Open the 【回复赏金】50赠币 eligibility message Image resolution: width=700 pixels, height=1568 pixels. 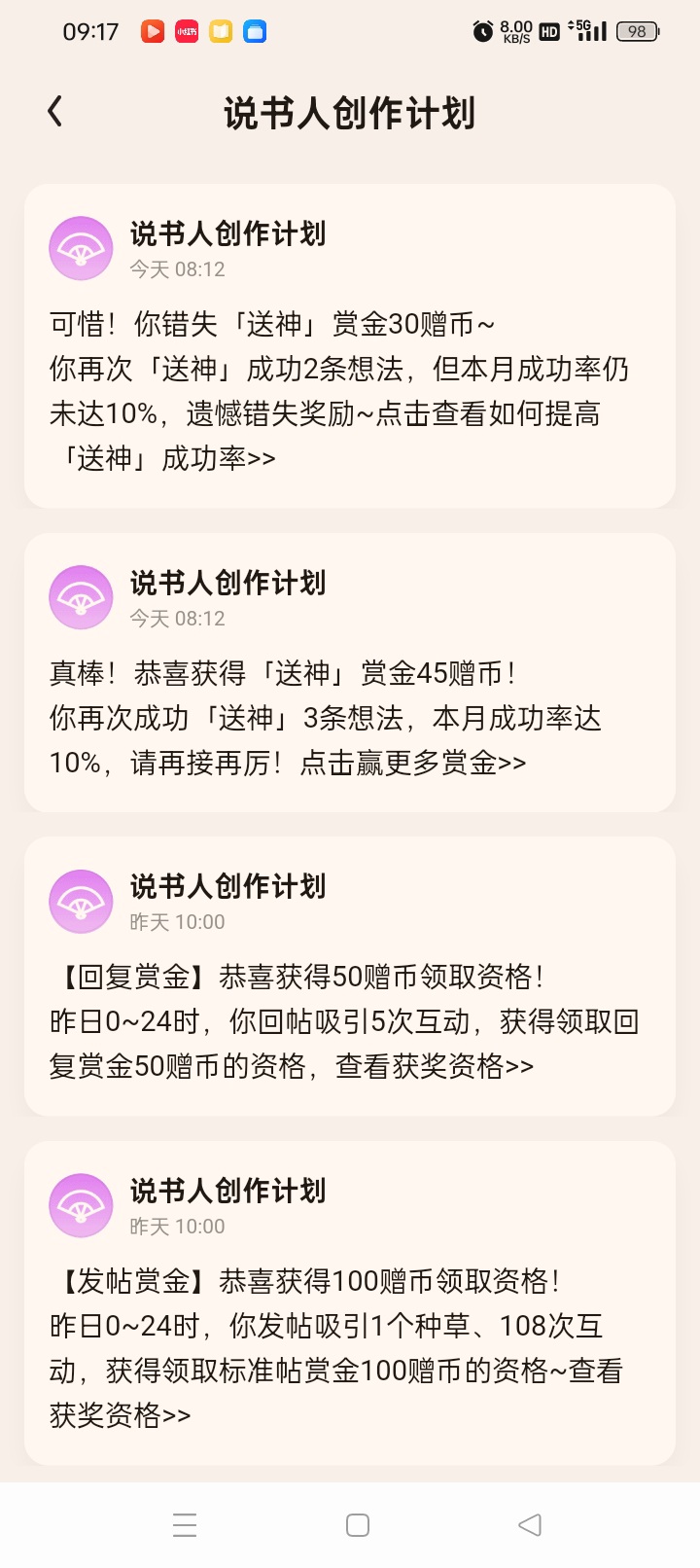coord(350,977)
